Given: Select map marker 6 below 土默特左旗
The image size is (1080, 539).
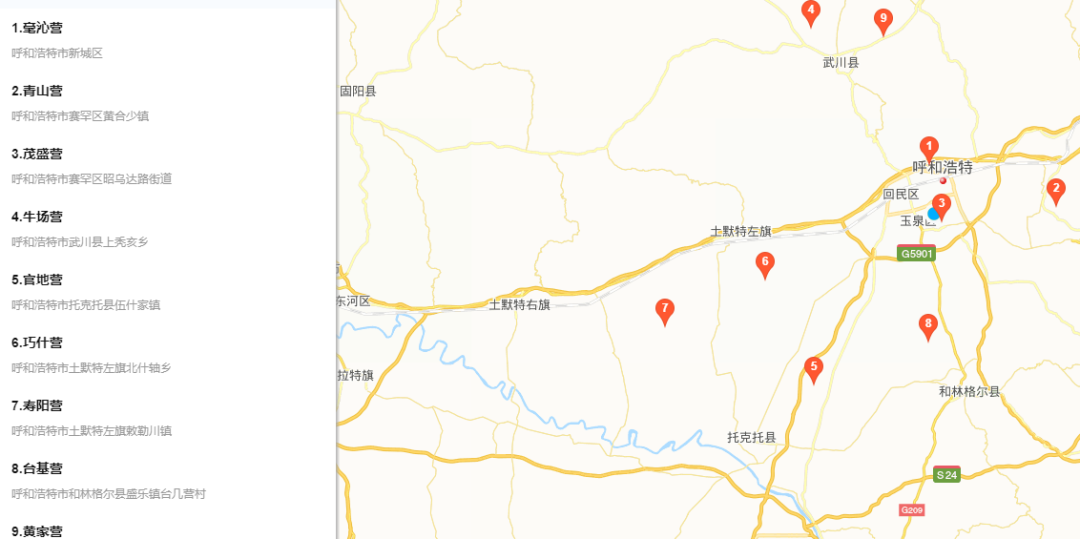Looking at the screenshot, I should pyautogui.click(x=765, y=263).
